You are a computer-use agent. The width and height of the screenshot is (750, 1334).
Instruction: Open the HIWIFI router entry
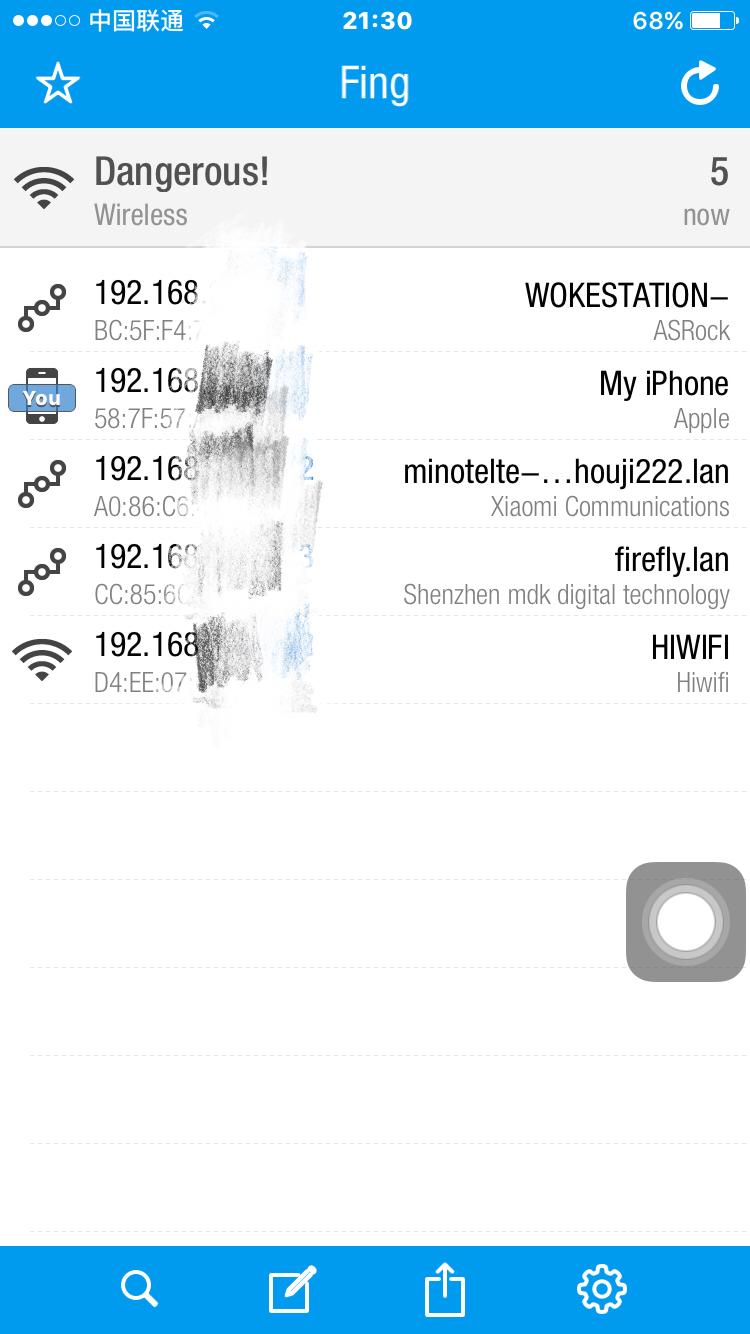[x=375, y=662]
